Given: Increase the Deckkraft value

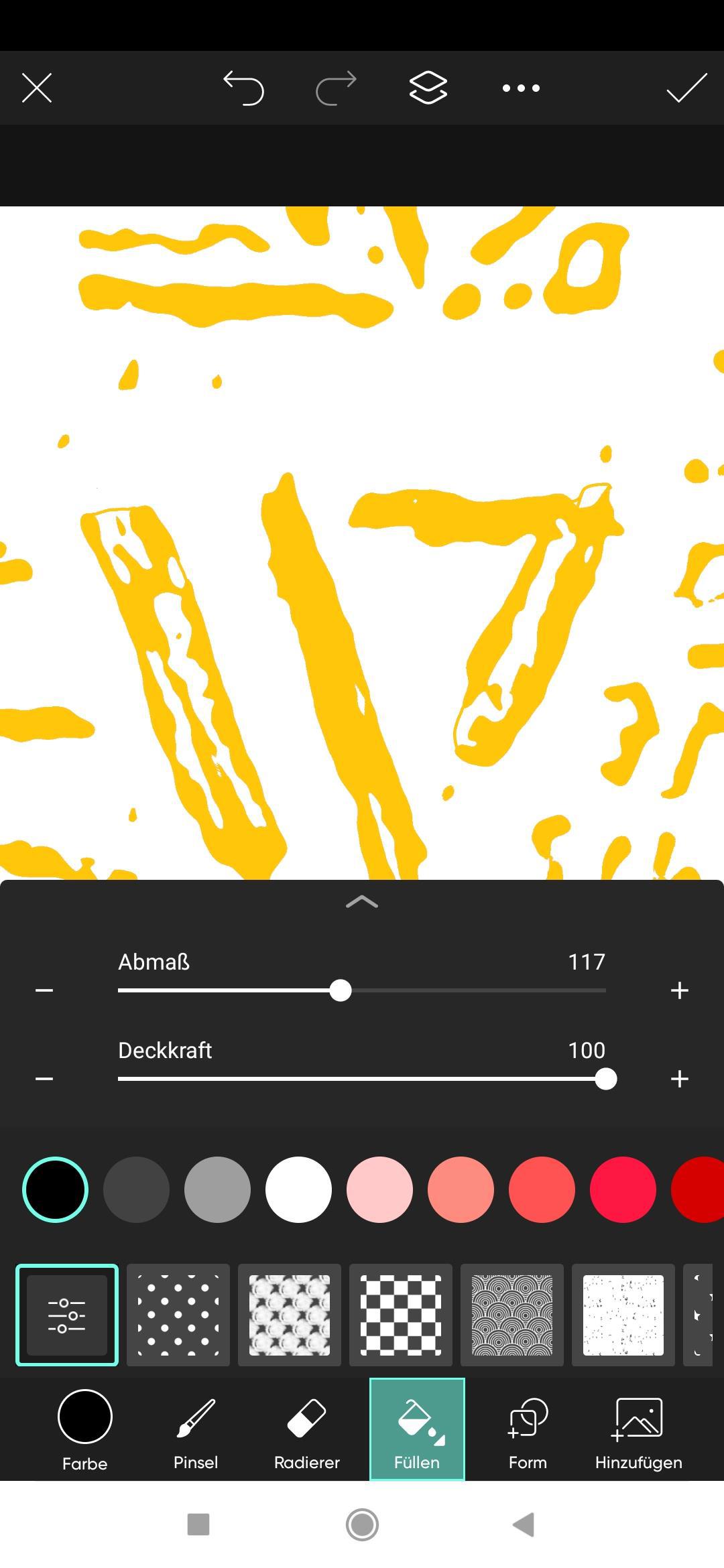Looking at the screenshot, I should (679, 1079).
